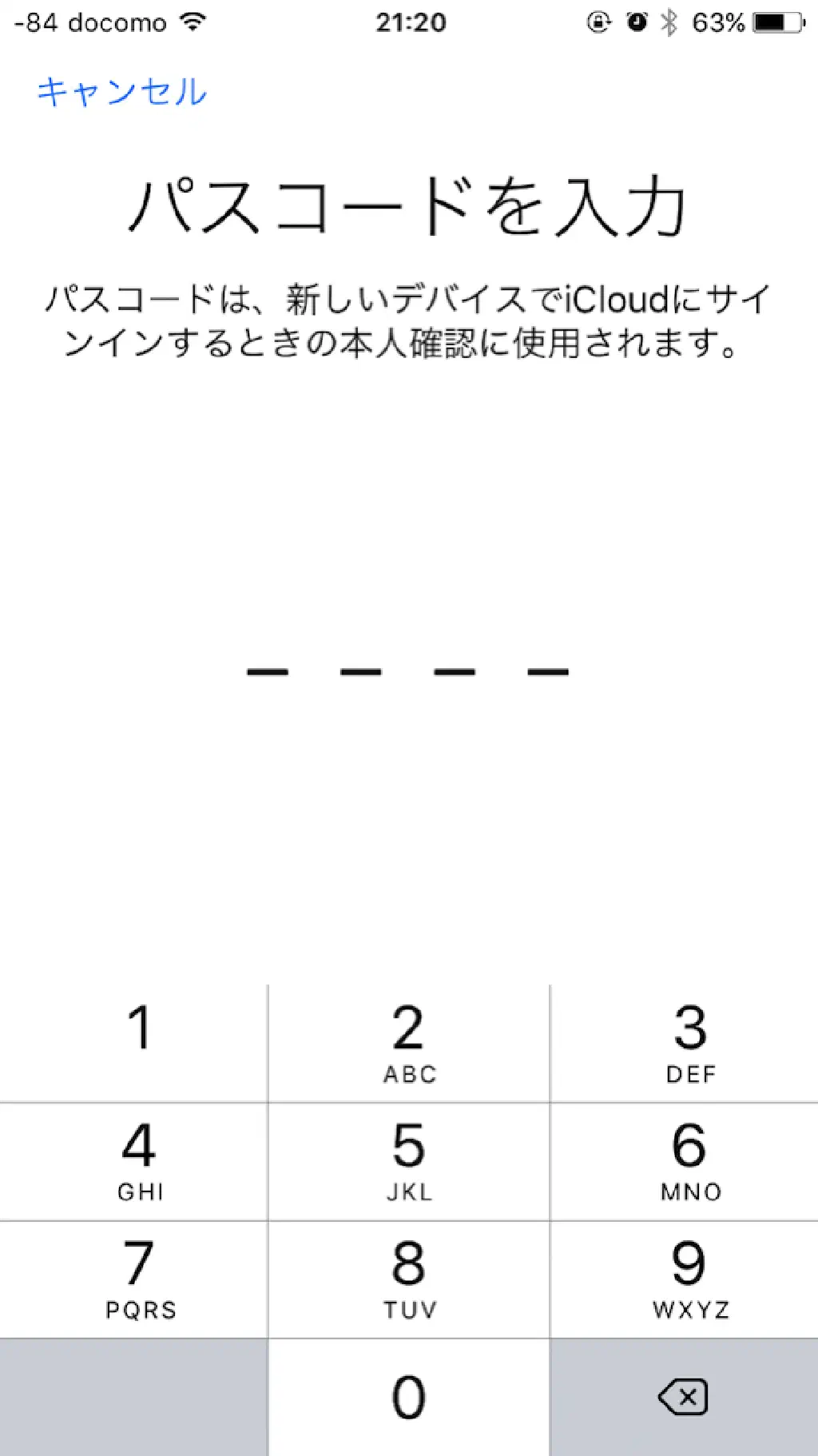
Task: Enter digit 4 GHI
Action: tap(134, 1161)
